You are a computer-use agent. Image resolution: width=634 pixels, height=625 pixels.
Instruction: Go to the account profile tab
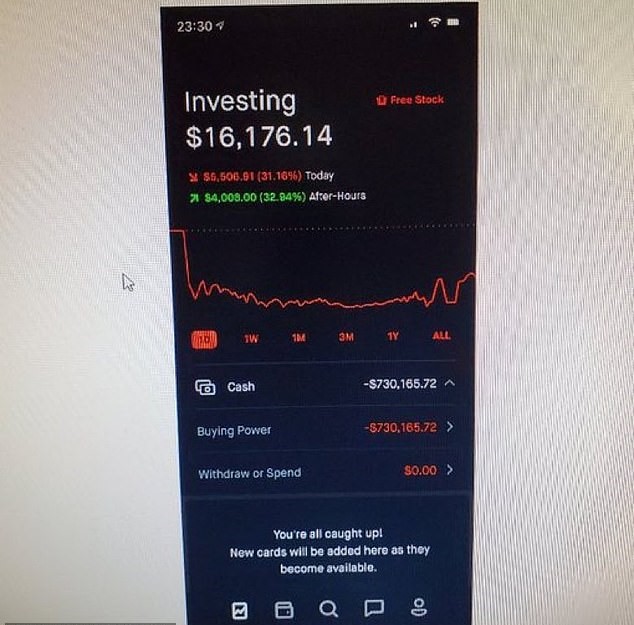[x=419, y=608]
